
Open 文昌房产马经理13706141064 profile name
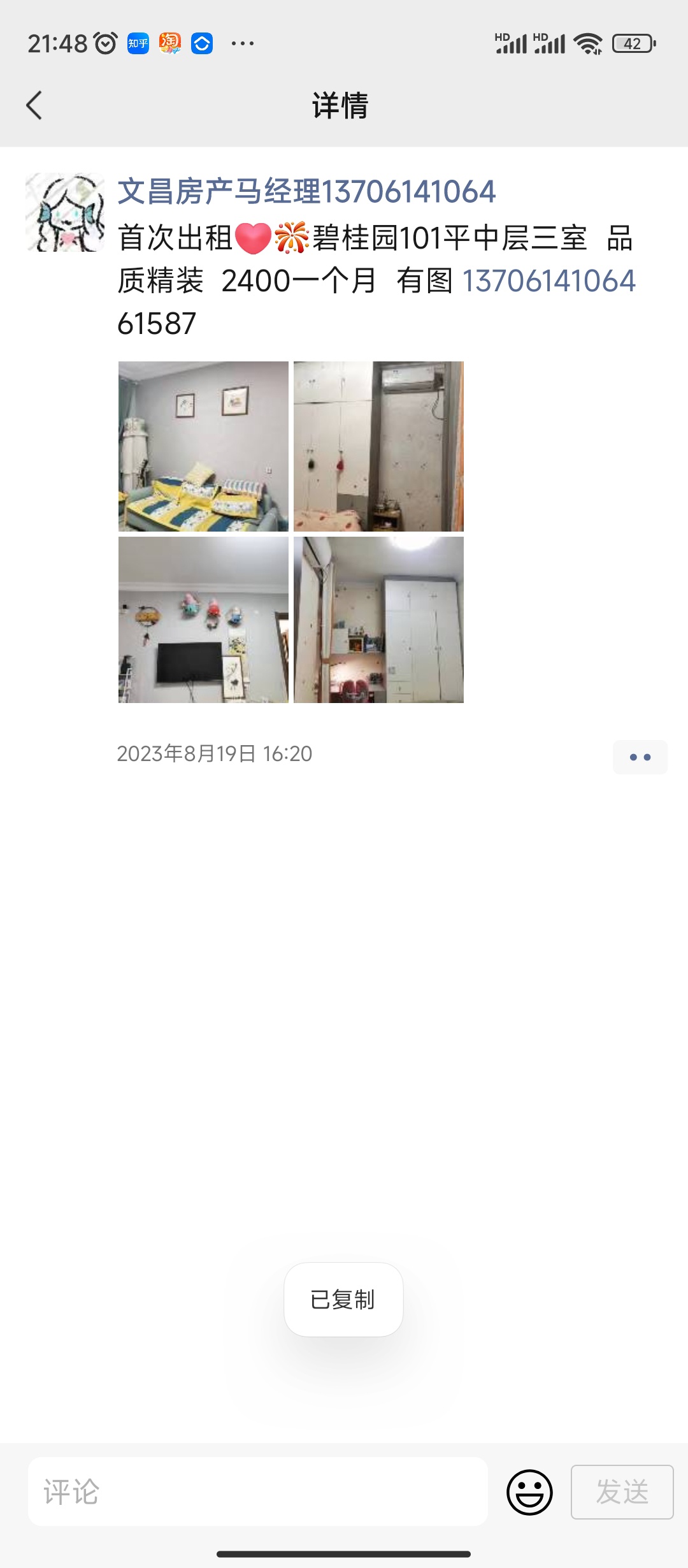pyautogui.click(x=306, y=192)
